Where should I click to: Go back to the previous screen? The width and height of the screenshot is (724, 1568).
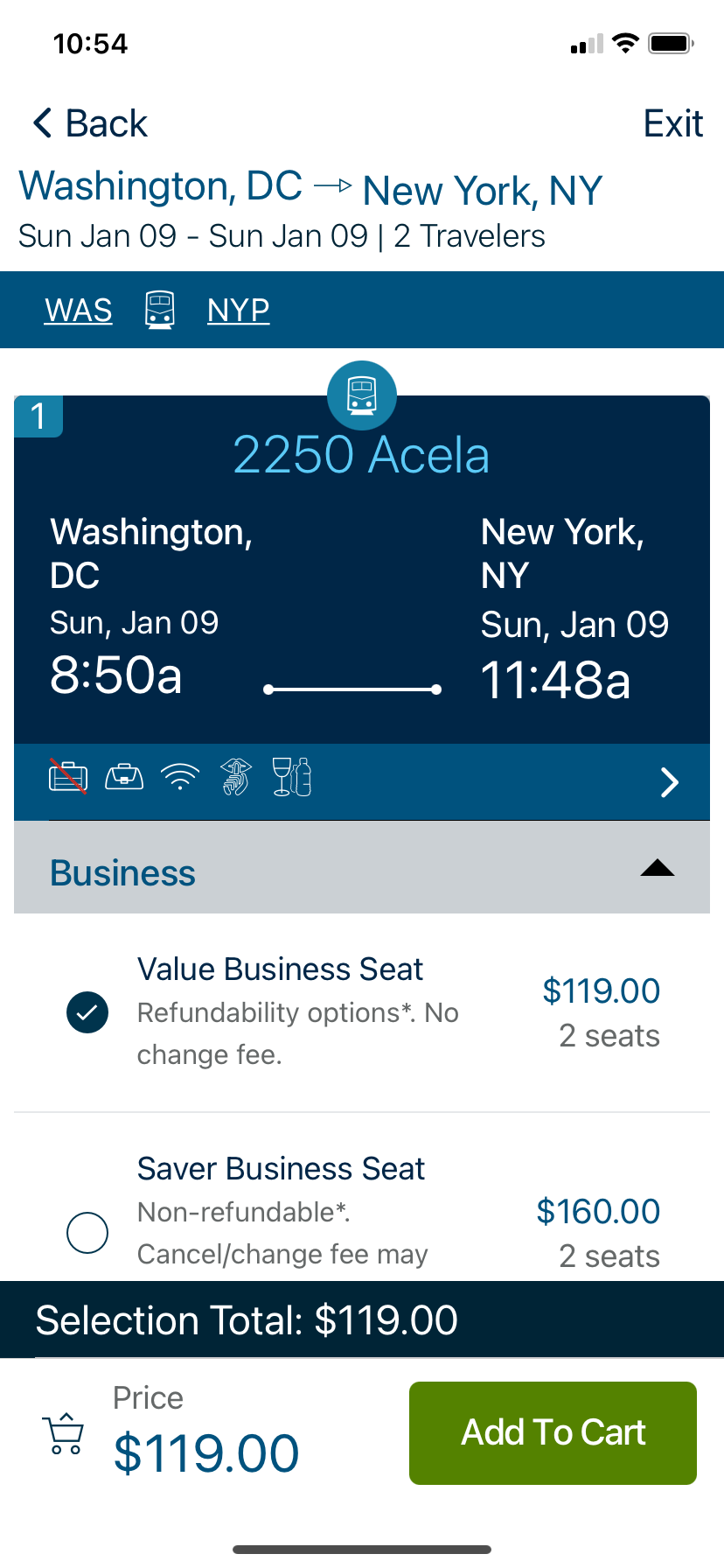click(x=90, y=123)
